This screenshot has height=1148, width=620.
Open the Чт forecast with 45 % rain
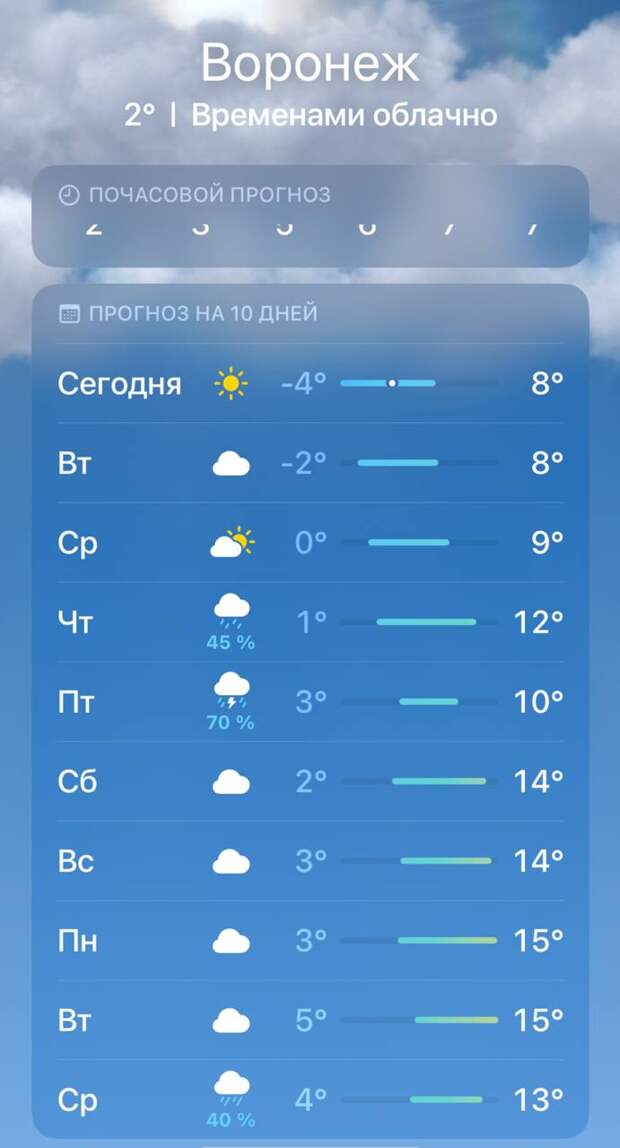(310, 622)
